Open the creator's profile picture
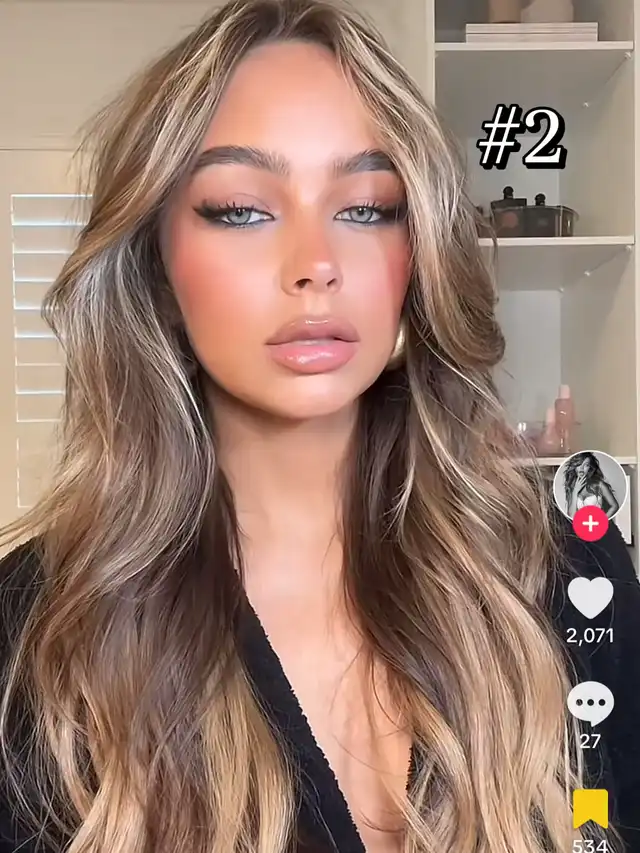The height and width of the screenshot is (853, 640). [590, 486]
